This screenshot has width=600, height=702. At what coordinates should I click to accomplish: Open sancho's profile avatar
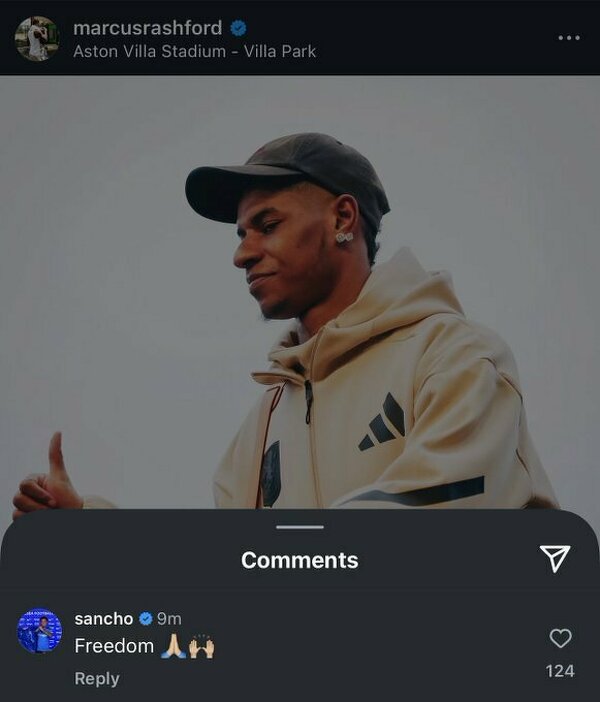pos(40,631)
